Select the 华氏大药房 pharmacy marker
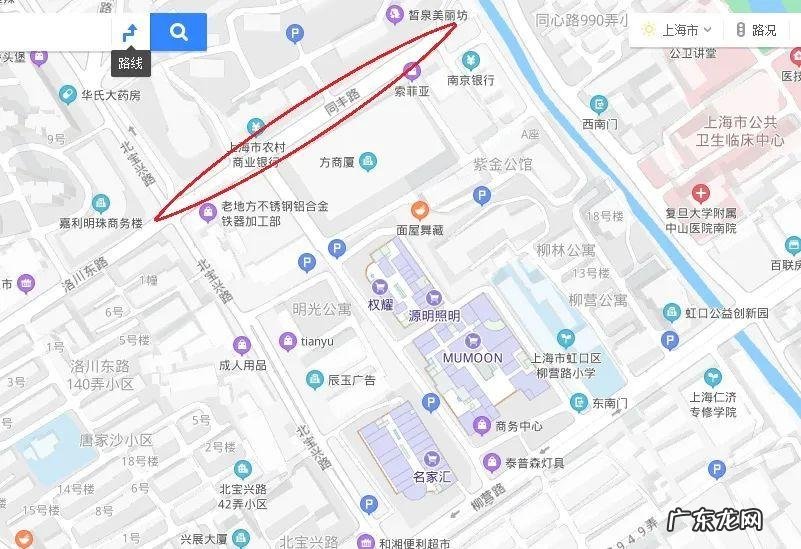 point(67,95)
